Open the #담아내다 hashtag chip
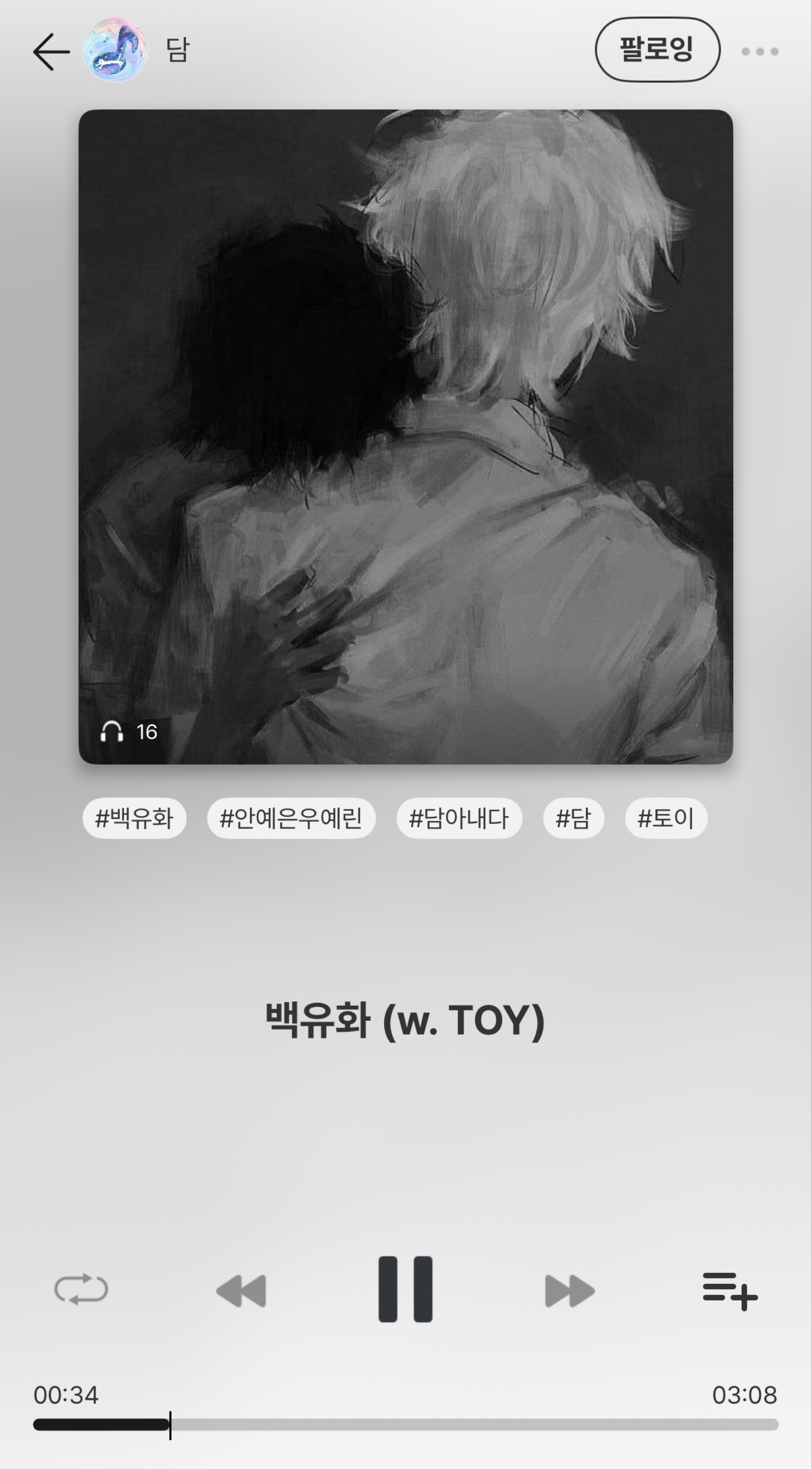The height and width of the screenshot is (1469, 812). point(459,818)
